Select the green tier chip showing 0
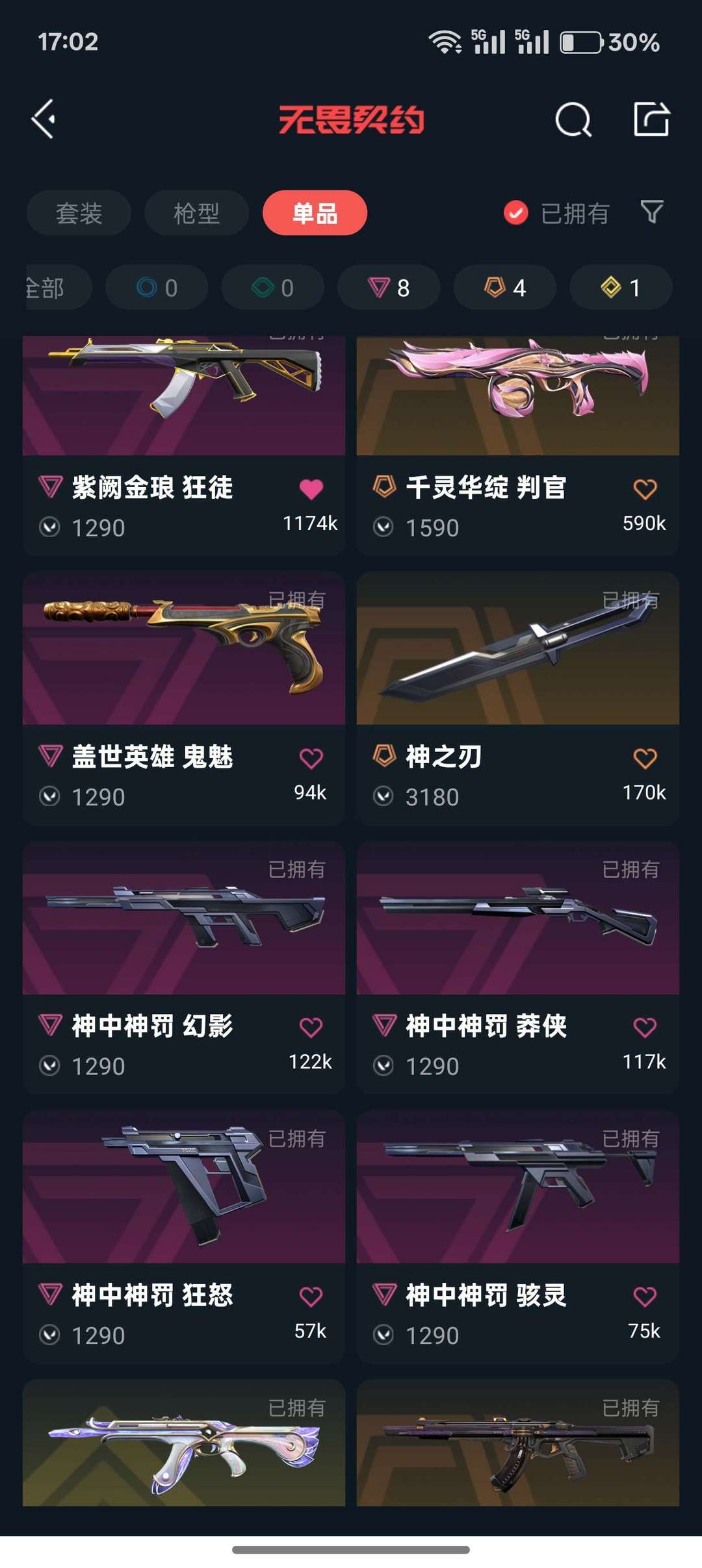Viewport: 702px width, 1568px height. click(273, 287)
